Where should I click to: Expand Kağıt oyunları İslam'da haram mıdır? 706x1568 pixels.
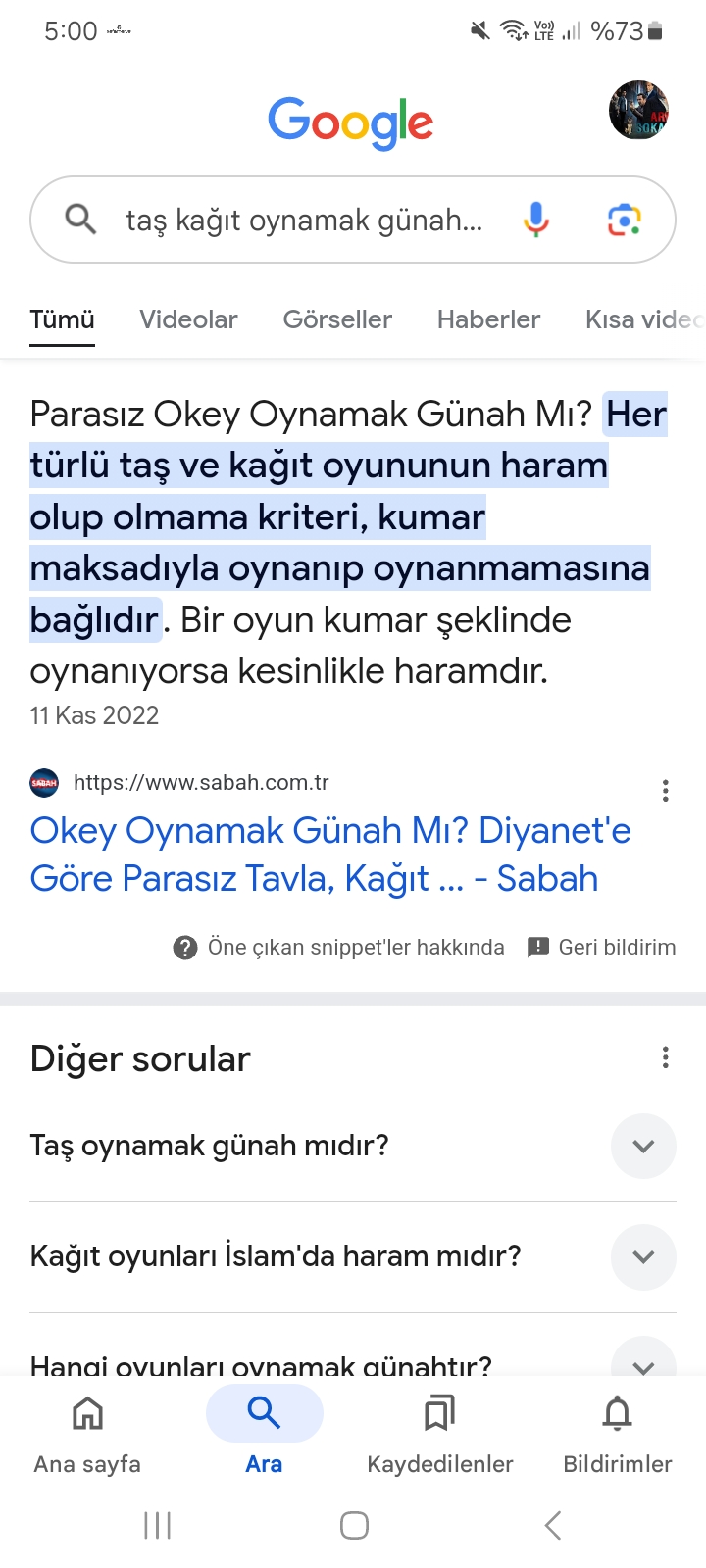click(x=643, y=1256)
